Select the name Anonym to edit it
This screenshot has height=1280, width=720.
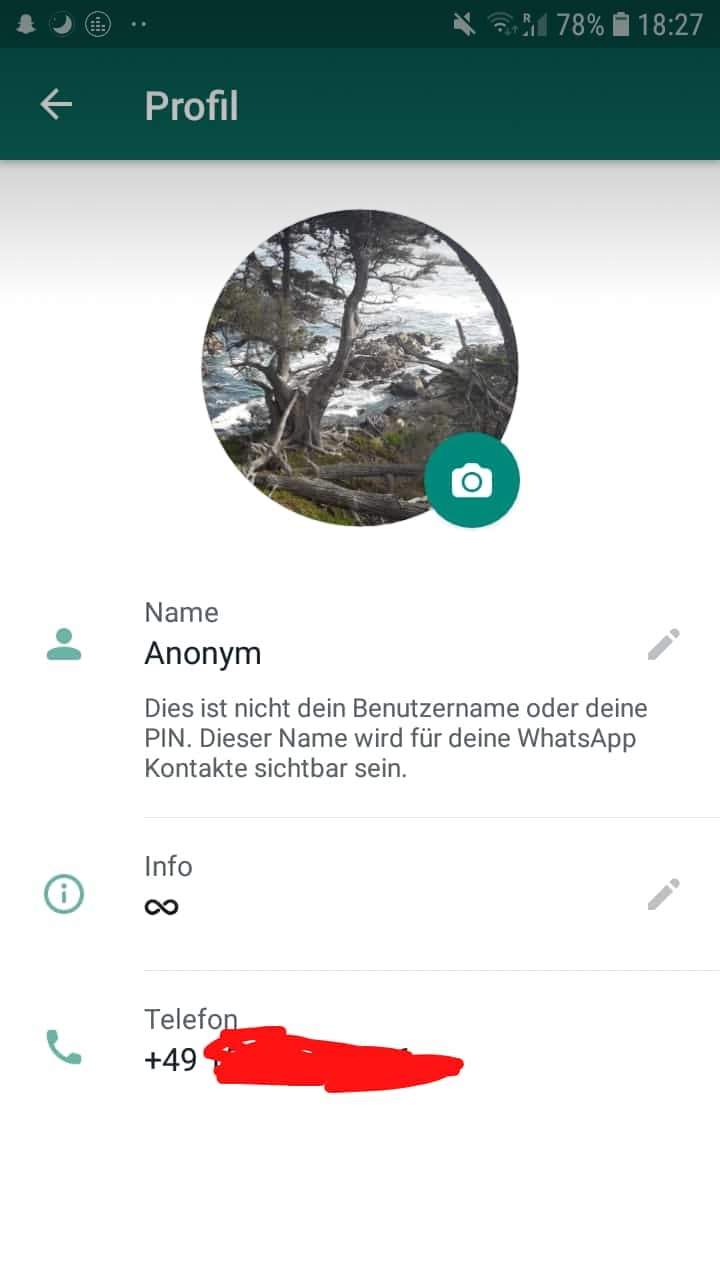[203, 653]
